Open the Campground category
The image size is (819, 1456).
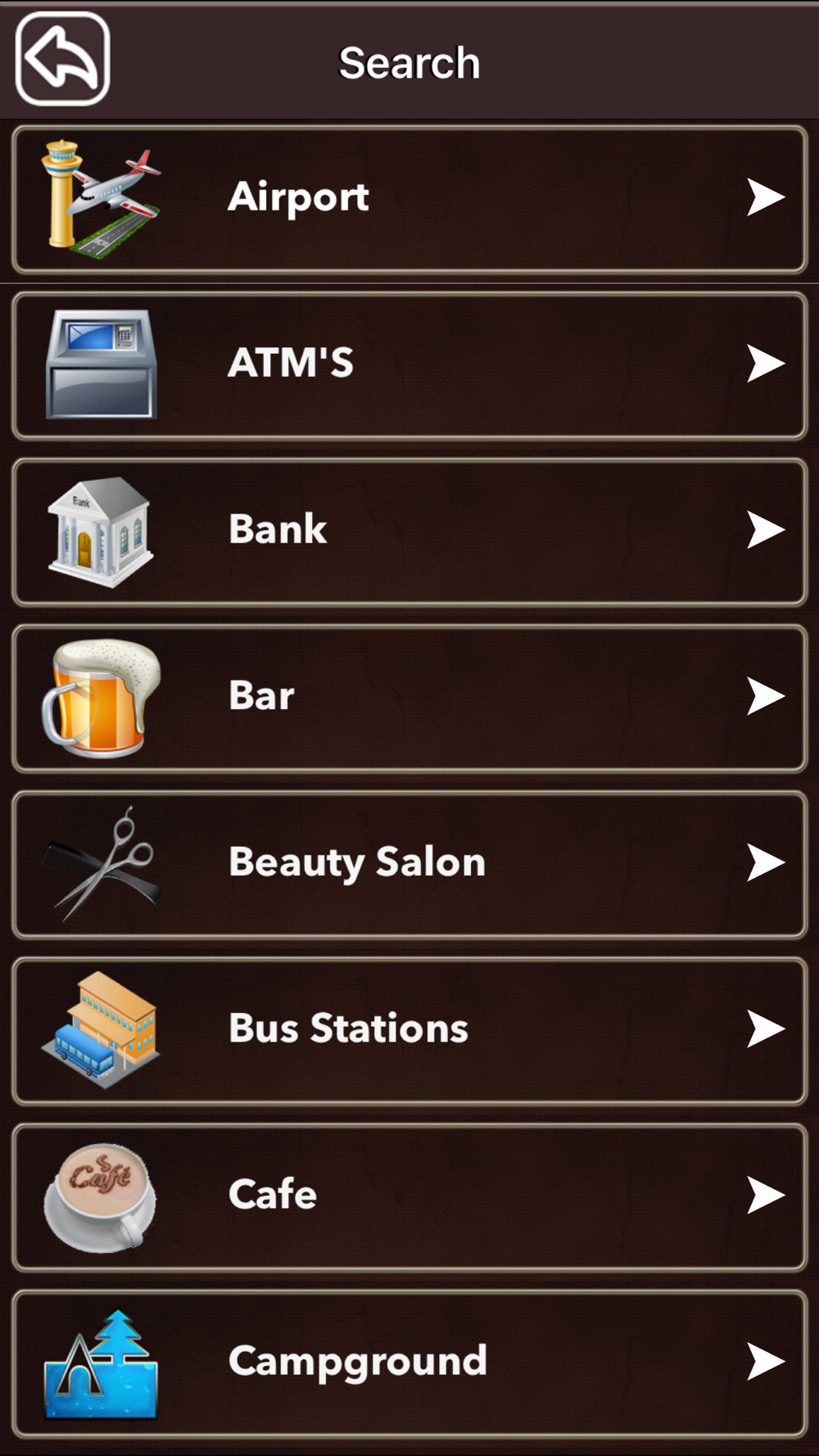[x=409, y=1363]
